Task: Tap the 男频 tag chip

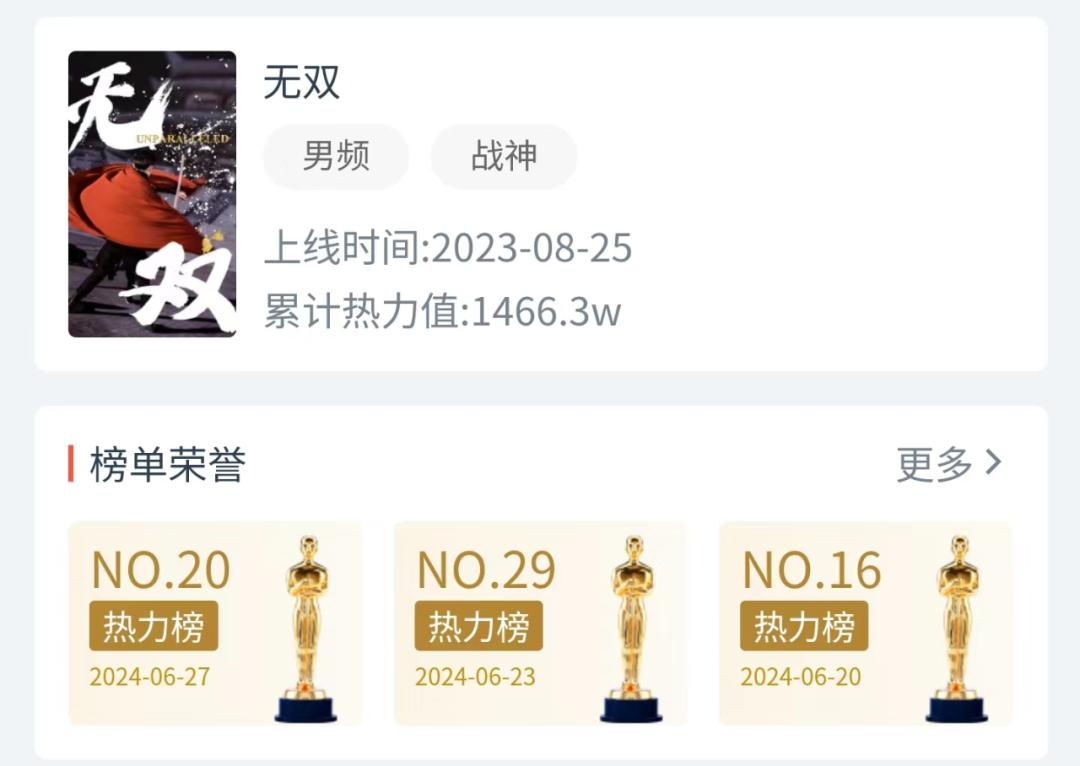Action: [x=336, y=157]
